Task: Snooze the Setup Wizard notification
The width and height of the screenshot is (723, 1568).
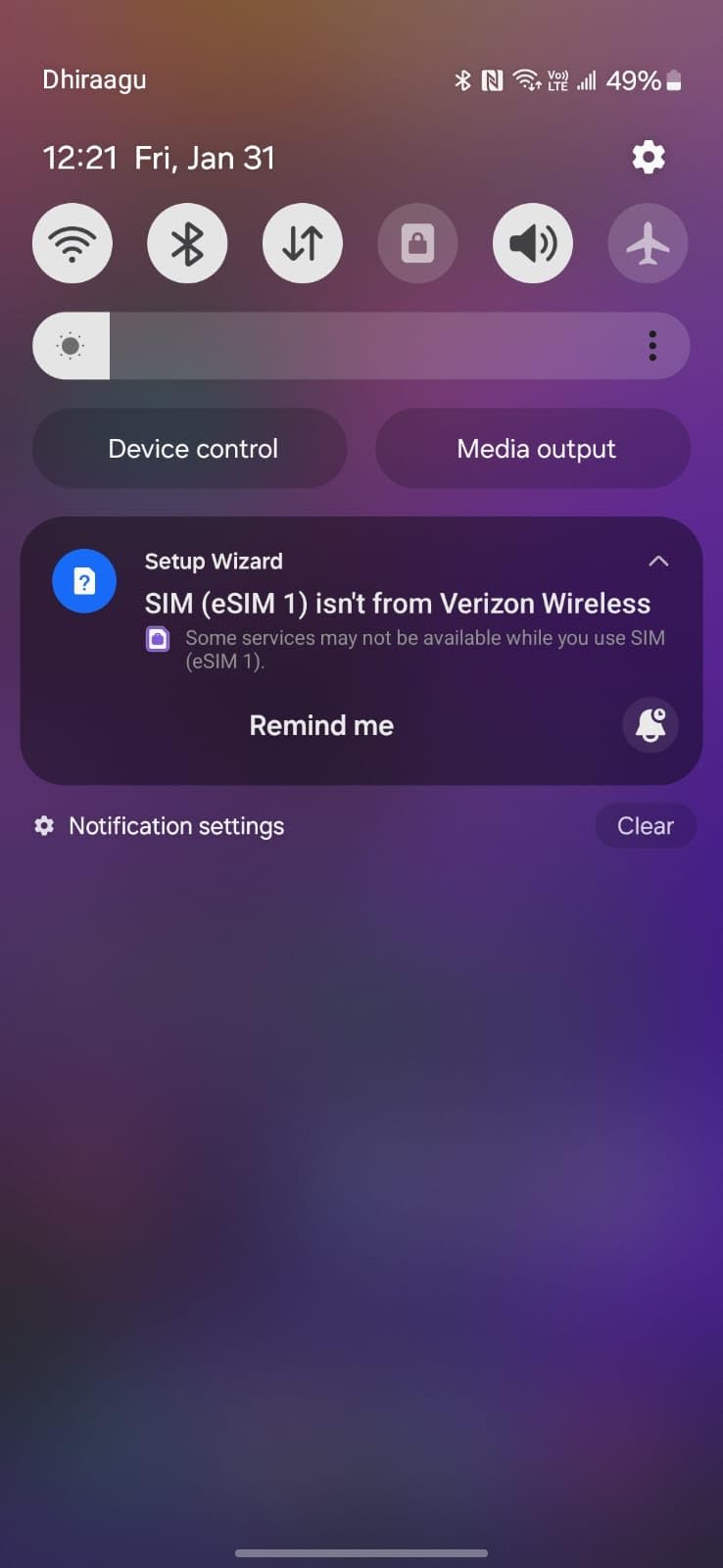Action: pyautogui.click(x=651, y=725)
